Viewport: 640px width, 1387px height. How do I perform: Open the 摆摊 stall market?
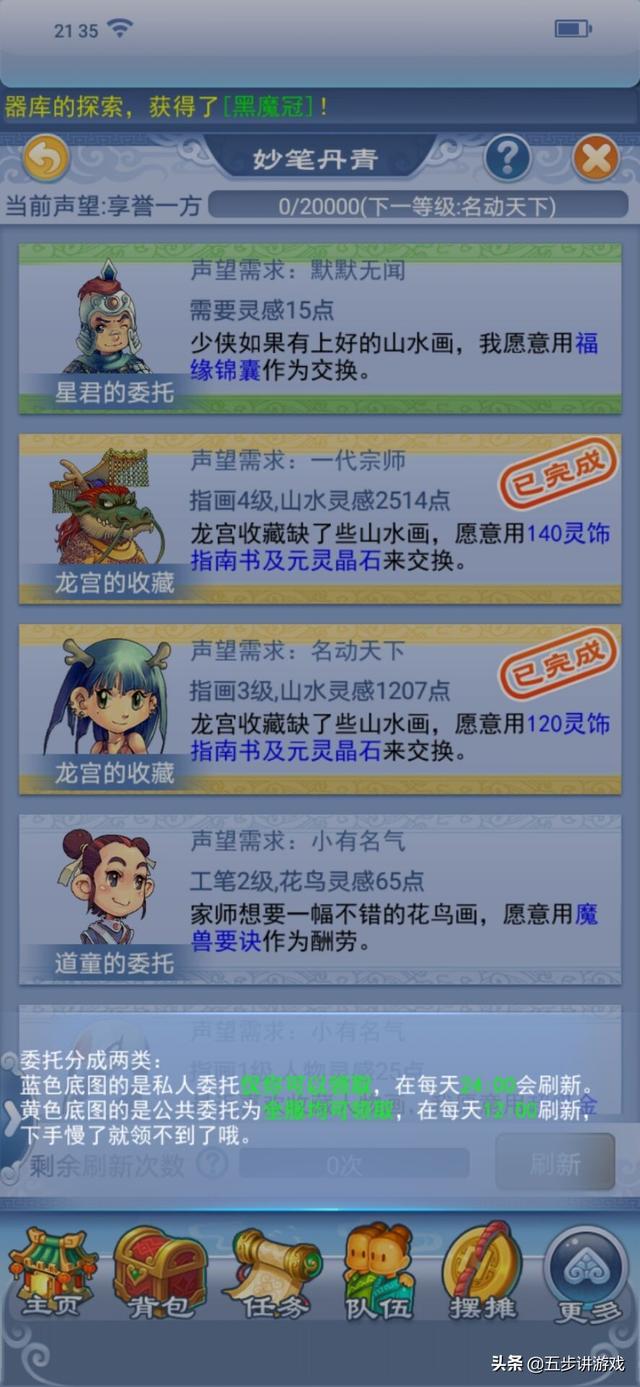tap(483, 1272)
